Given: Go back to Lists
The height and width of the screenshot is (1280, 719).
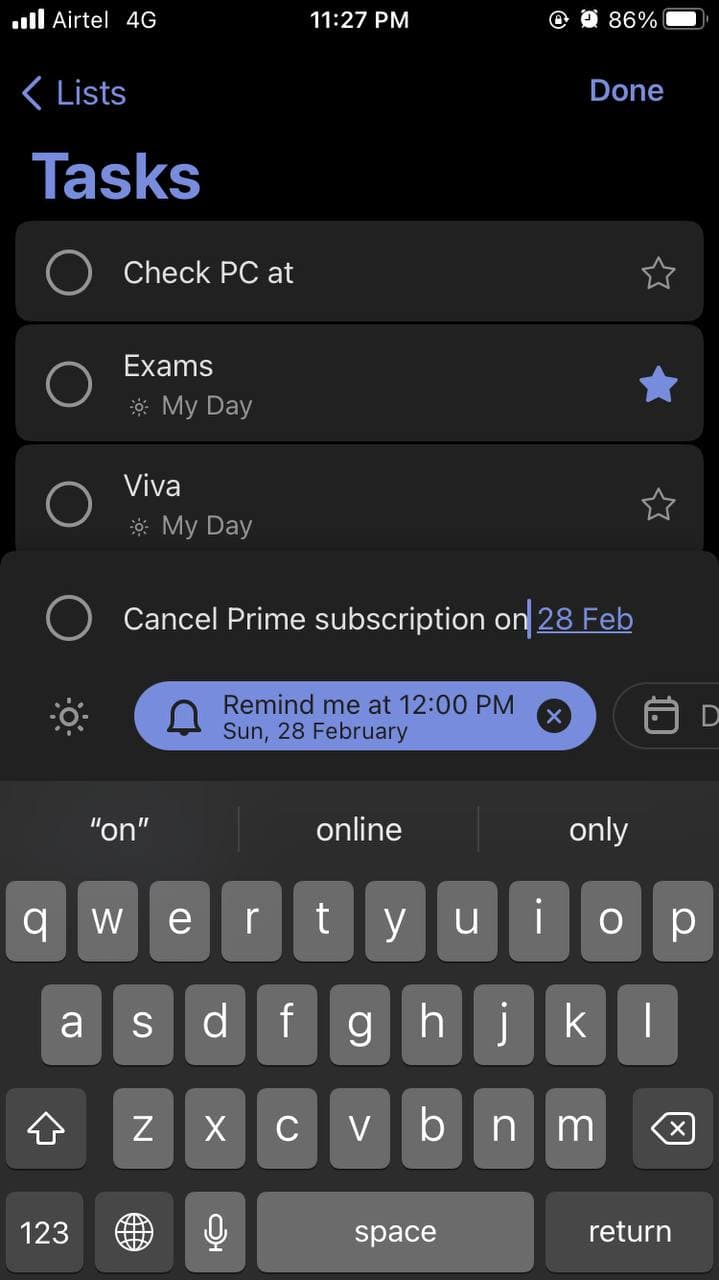Looking at the screenshot, I should [x=74, y=93].
